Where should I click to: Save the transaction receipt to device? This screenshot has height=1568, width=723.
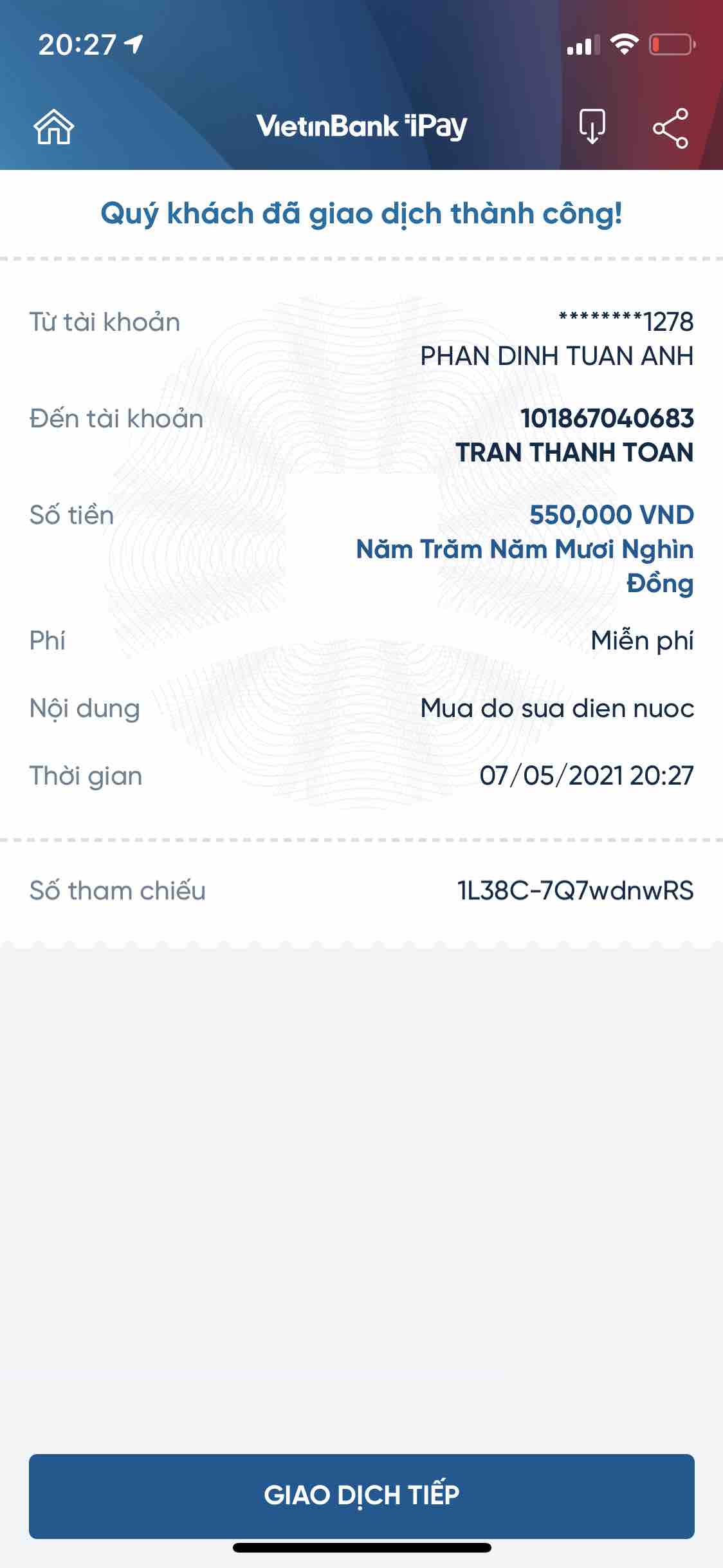(592, 127)
